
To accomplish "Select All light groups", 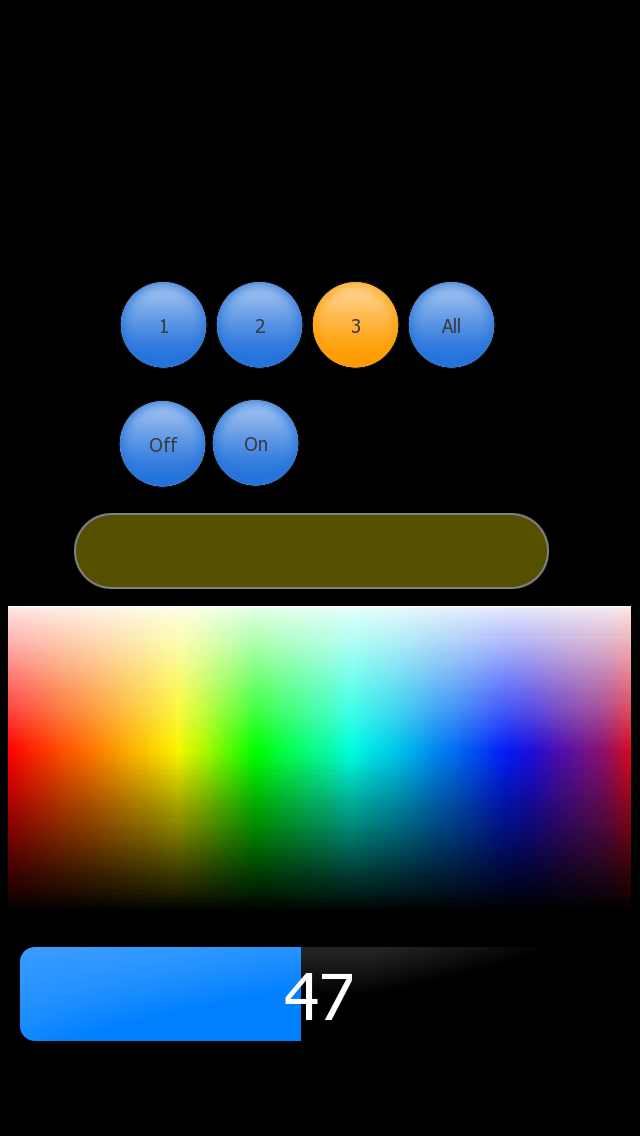I will (451, 325).
